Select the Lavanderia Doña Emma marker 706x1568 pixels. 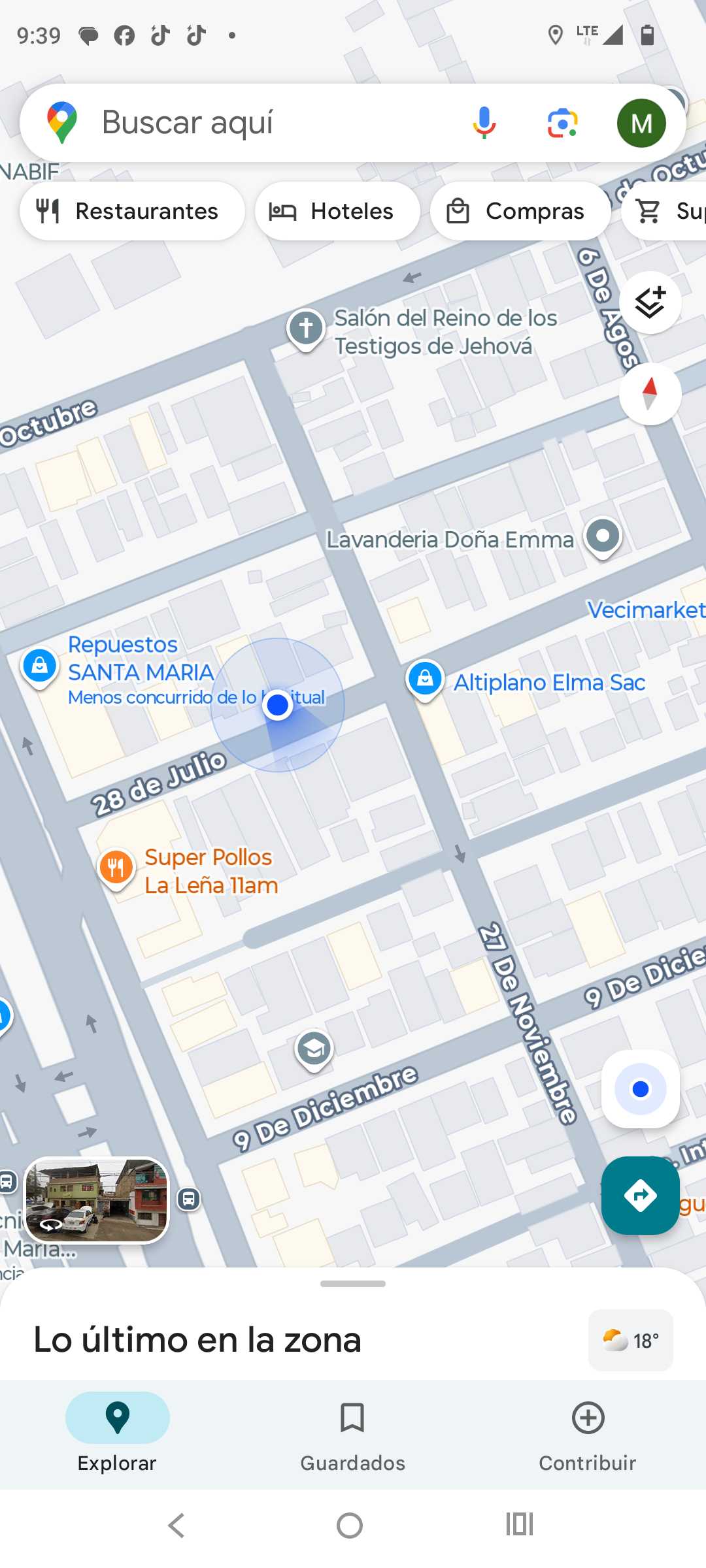602,536
